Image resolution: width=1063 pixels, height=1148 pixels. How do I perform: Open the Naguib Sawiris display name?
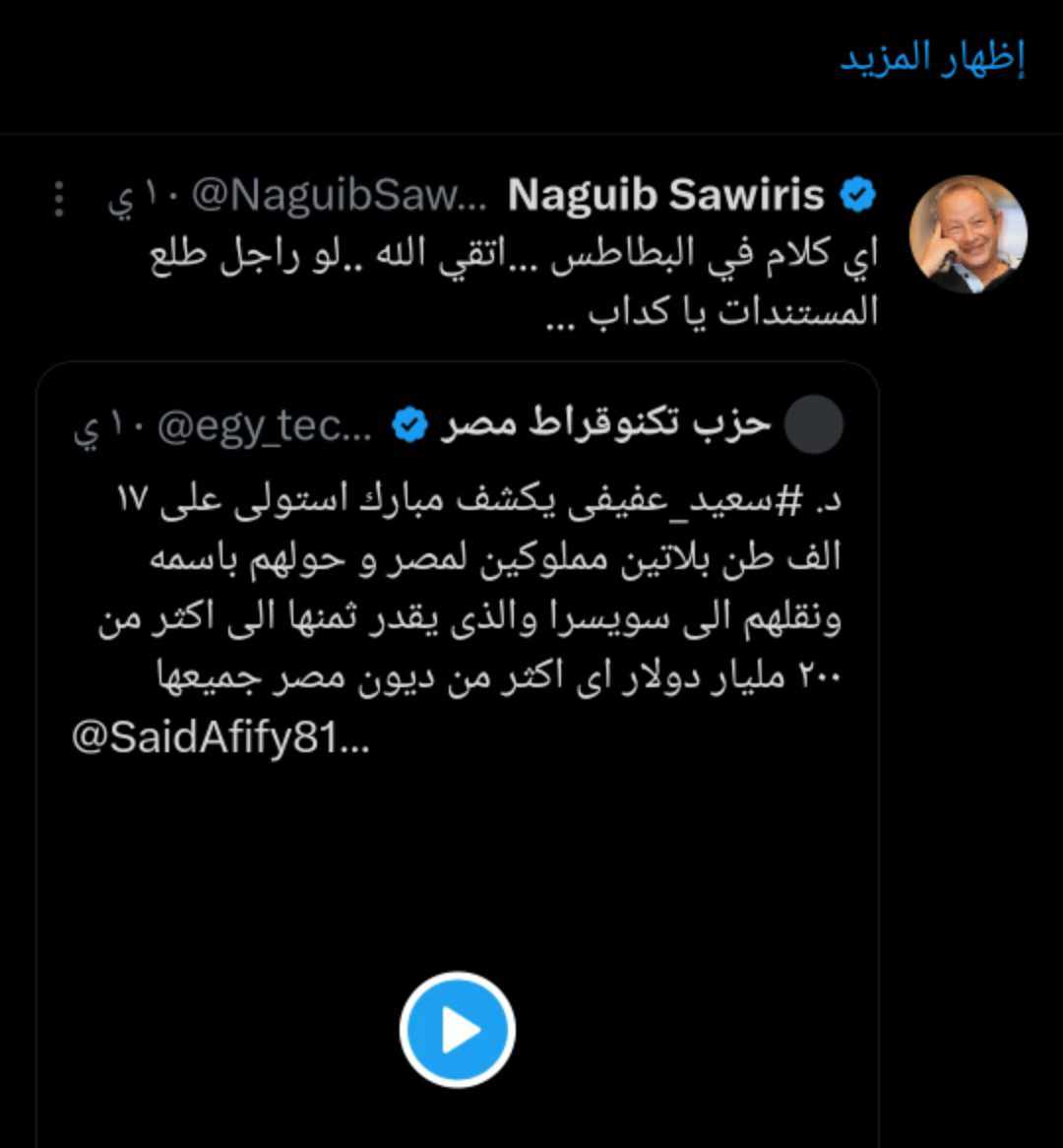click(665, 196)
